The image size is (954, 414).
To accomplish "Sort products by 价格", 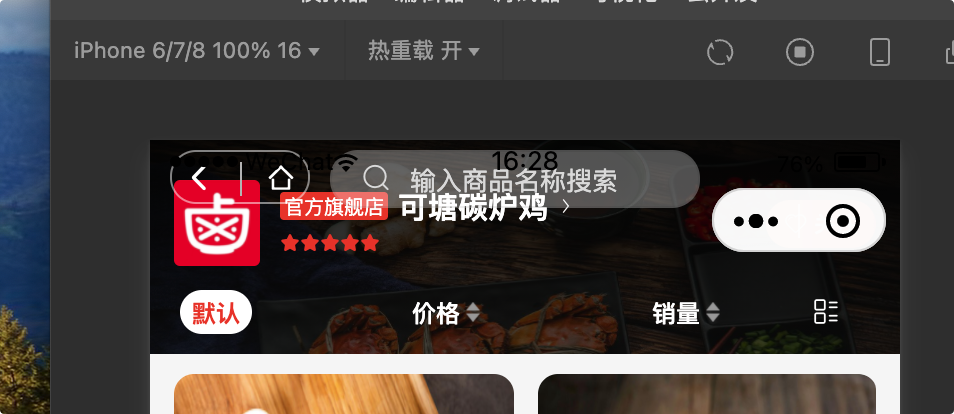I will point(445,313).
